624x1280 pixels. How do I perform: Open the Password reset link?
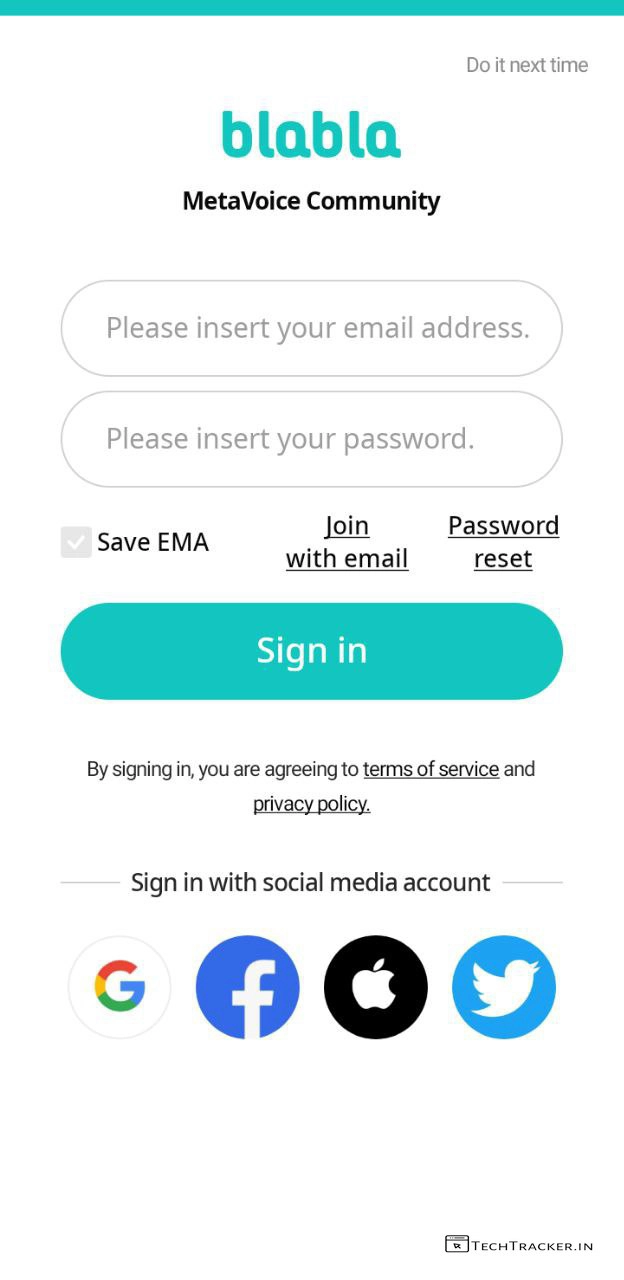pyautogui.click(x=503, y=542)
